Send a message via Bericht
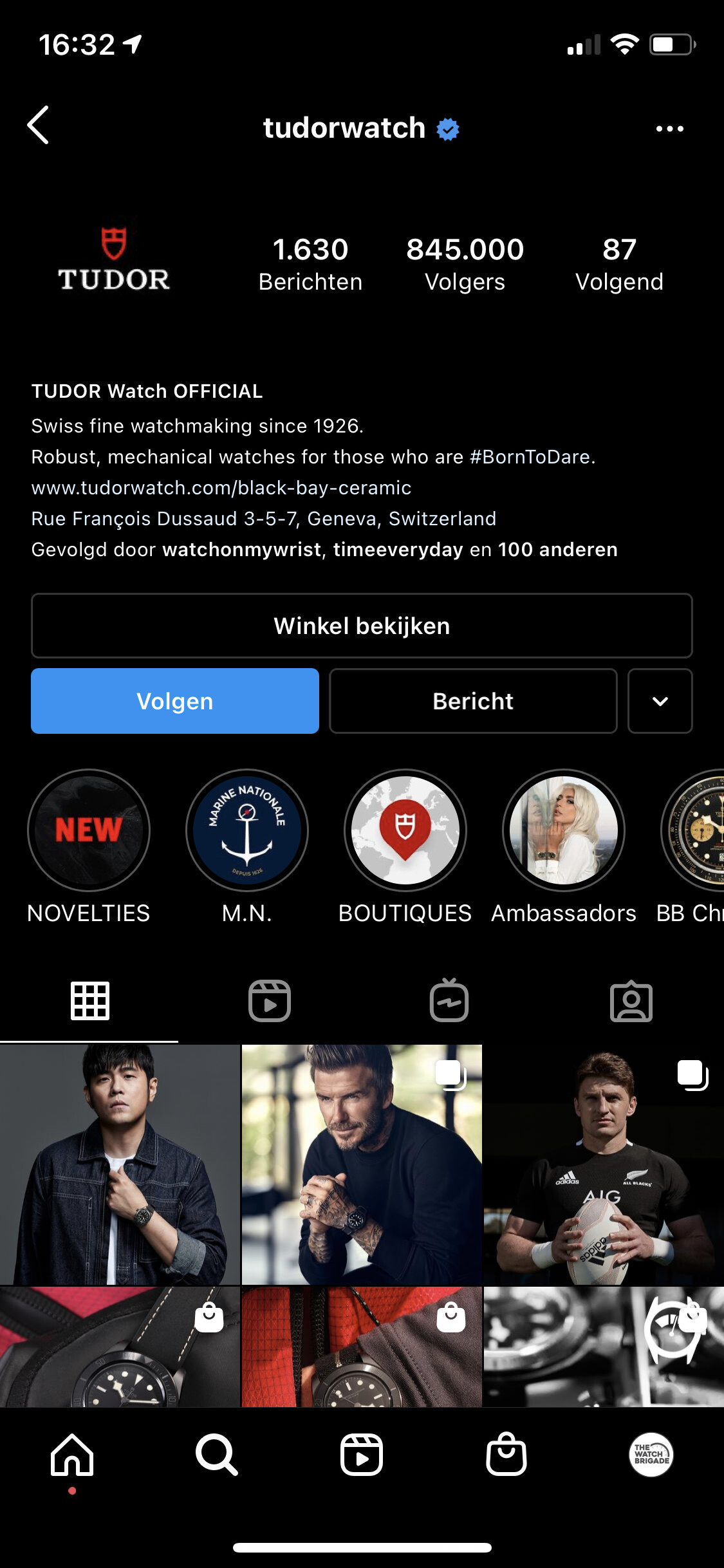Viewport: 724px width, 1568px height. coord(473,701)
